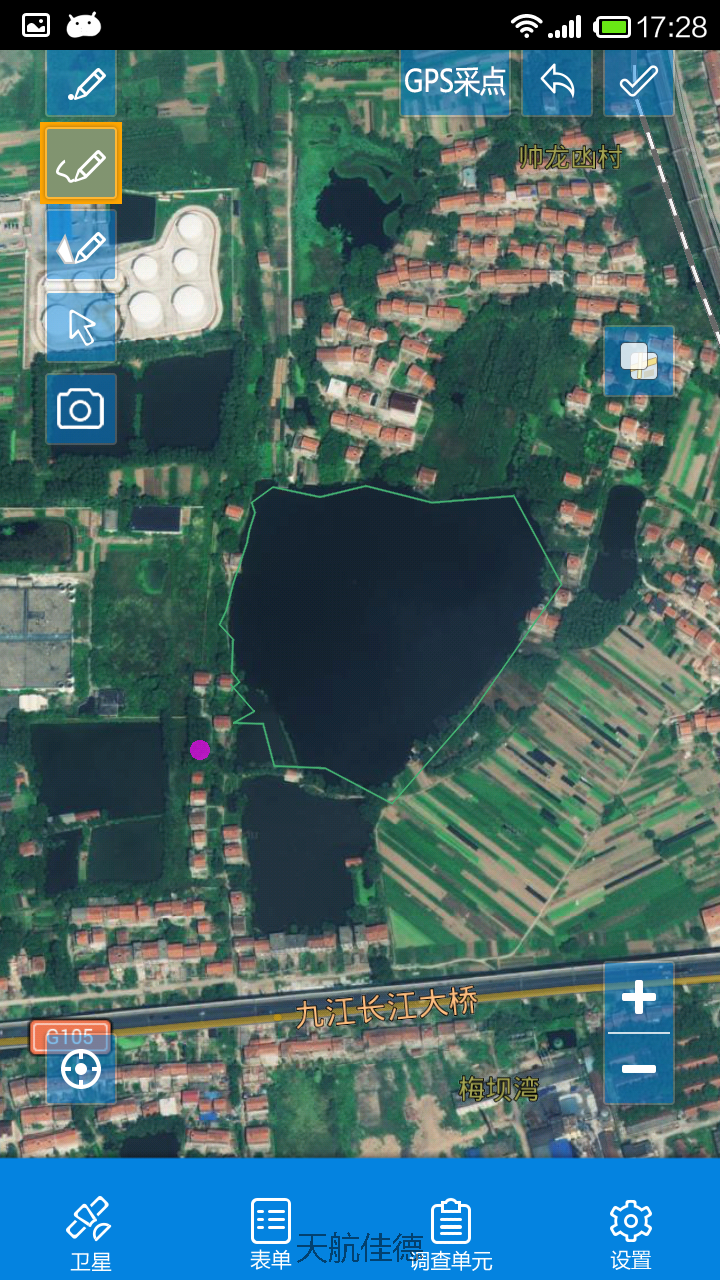Viewport: 720px width, 1280px height.
Task: Zoom in on the map
Action: pyautogui.click(x=638, y=998)
